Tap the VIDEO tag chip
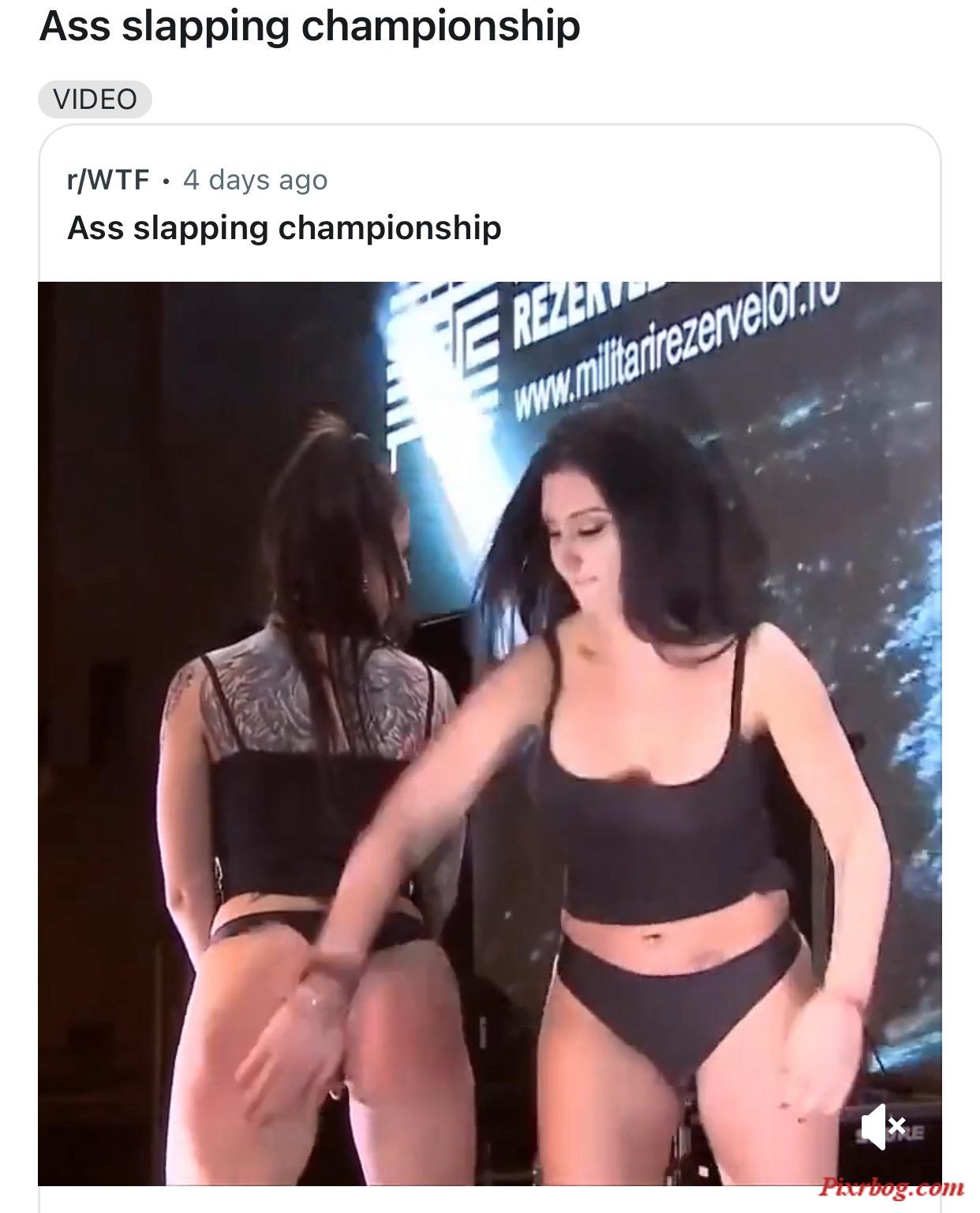The width and height of the screenshot is (980, 1213). coord(95,99)
